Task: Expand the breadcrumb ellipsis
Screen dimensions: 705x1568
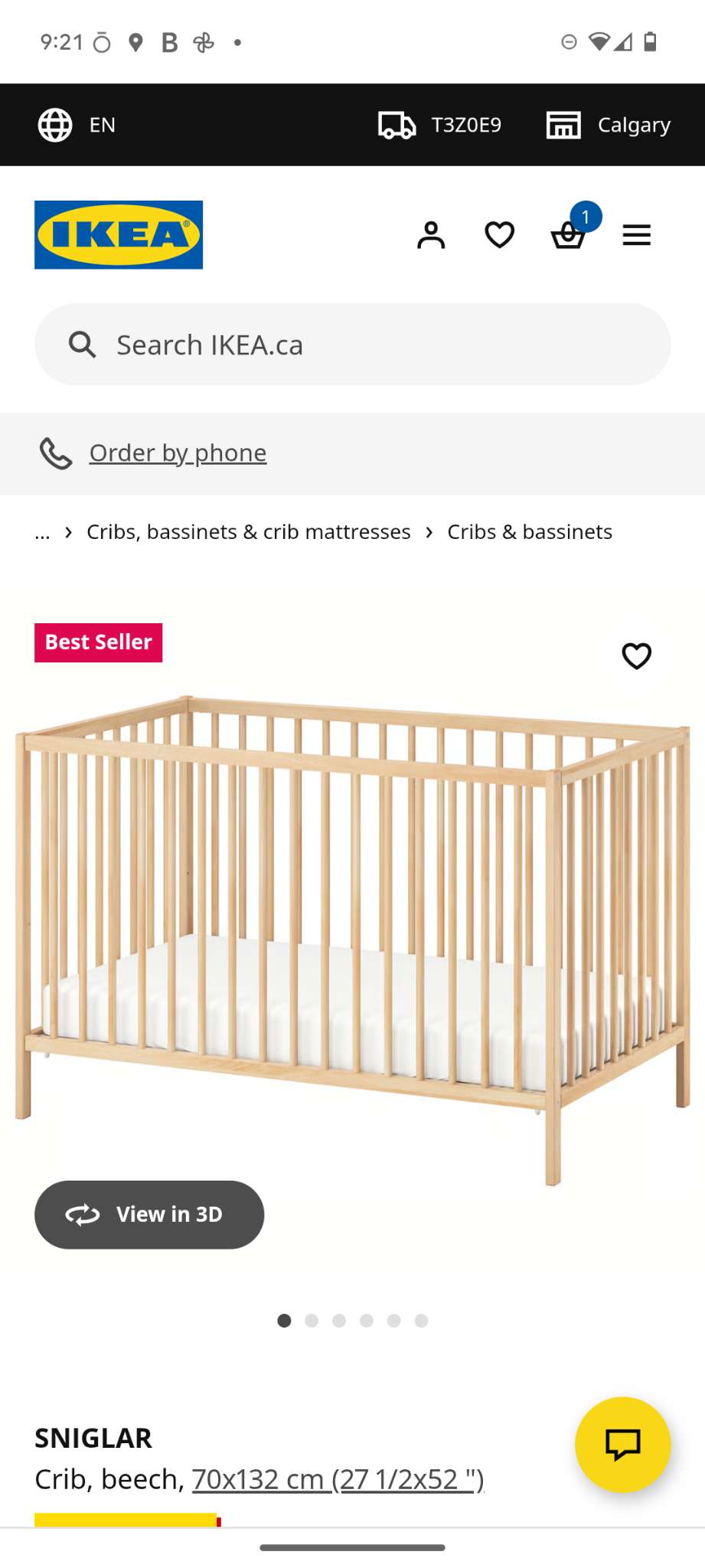Action: click(42, 532)
